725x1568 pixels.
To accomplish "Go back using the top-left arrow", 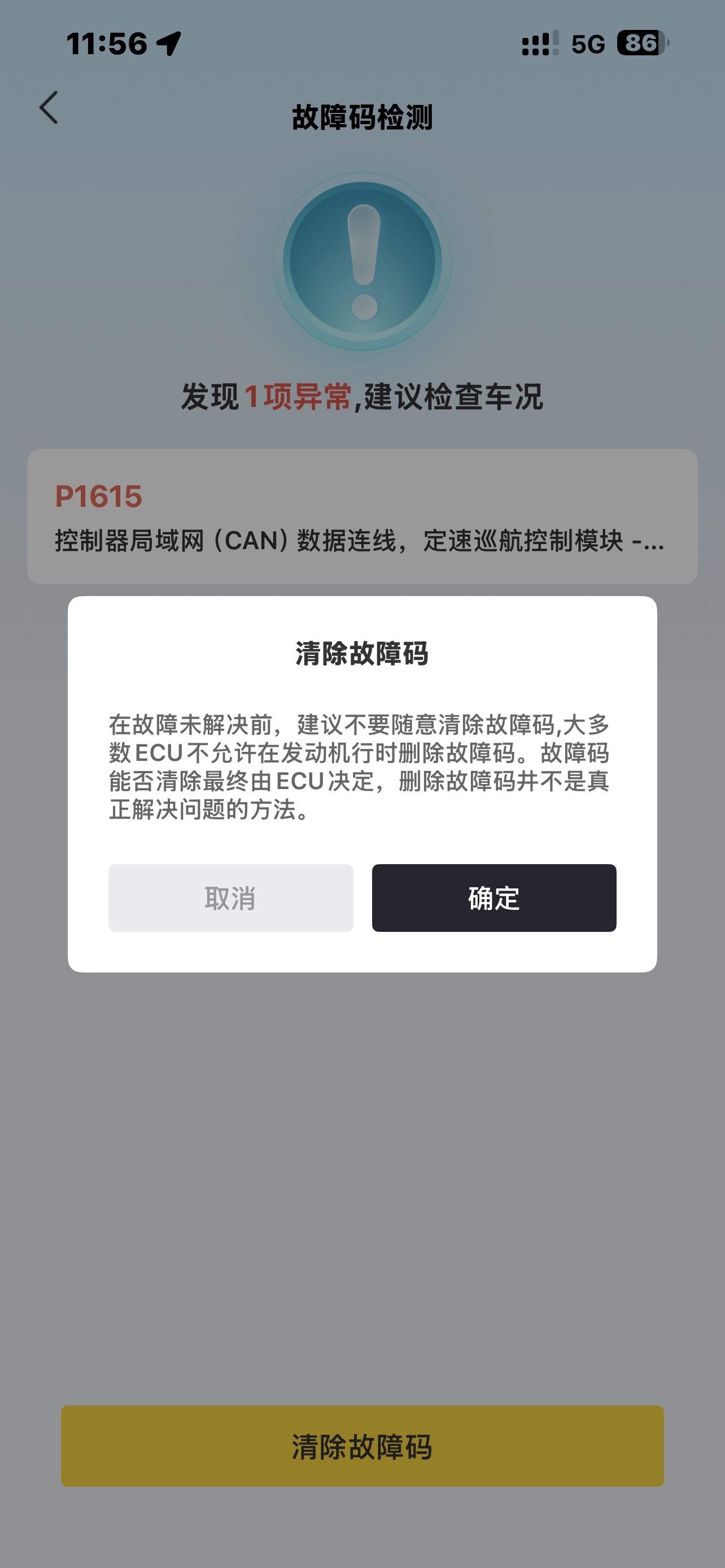I will click(49, 108).
